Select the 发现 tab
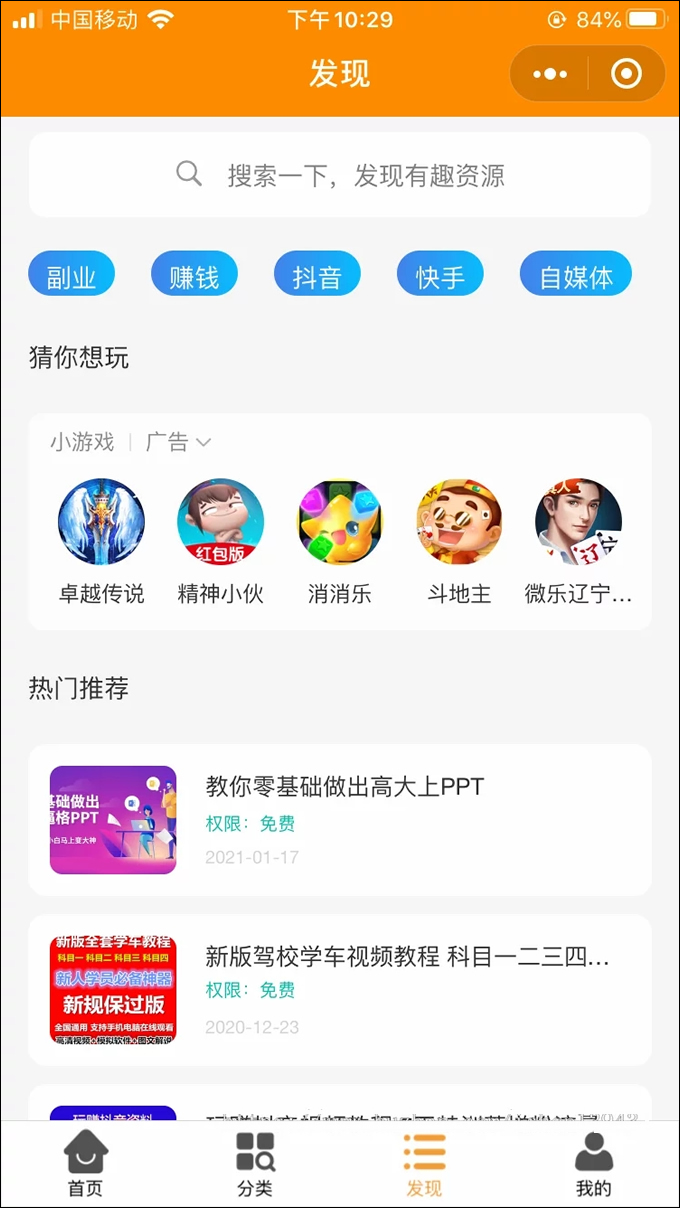680x1208 pixels. tap(424, 1163)
